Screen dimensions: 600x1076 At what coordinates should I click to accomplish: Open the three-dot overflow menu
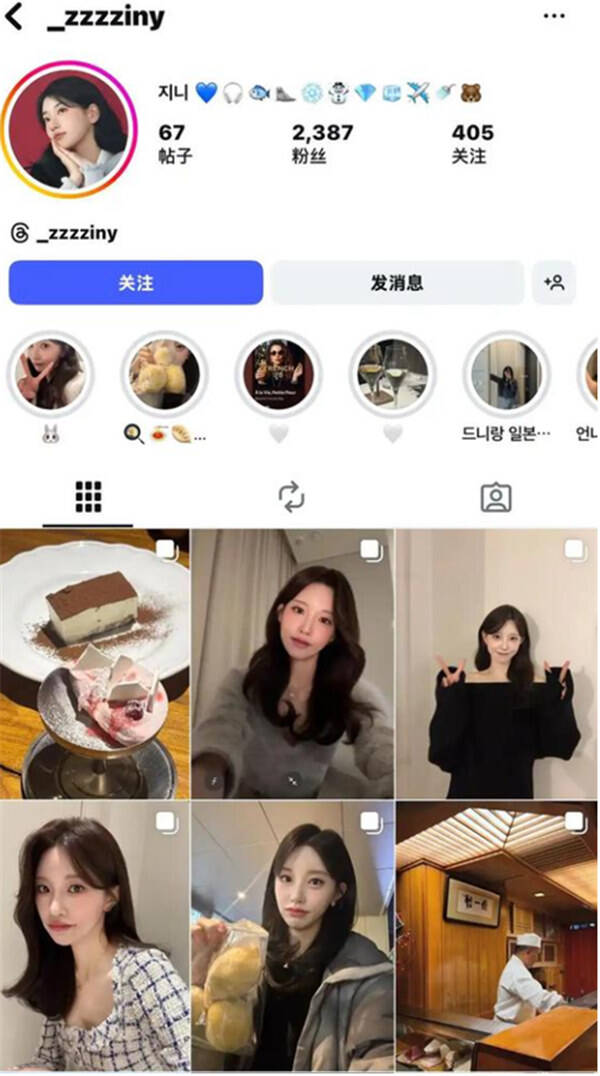coord(553,16)
